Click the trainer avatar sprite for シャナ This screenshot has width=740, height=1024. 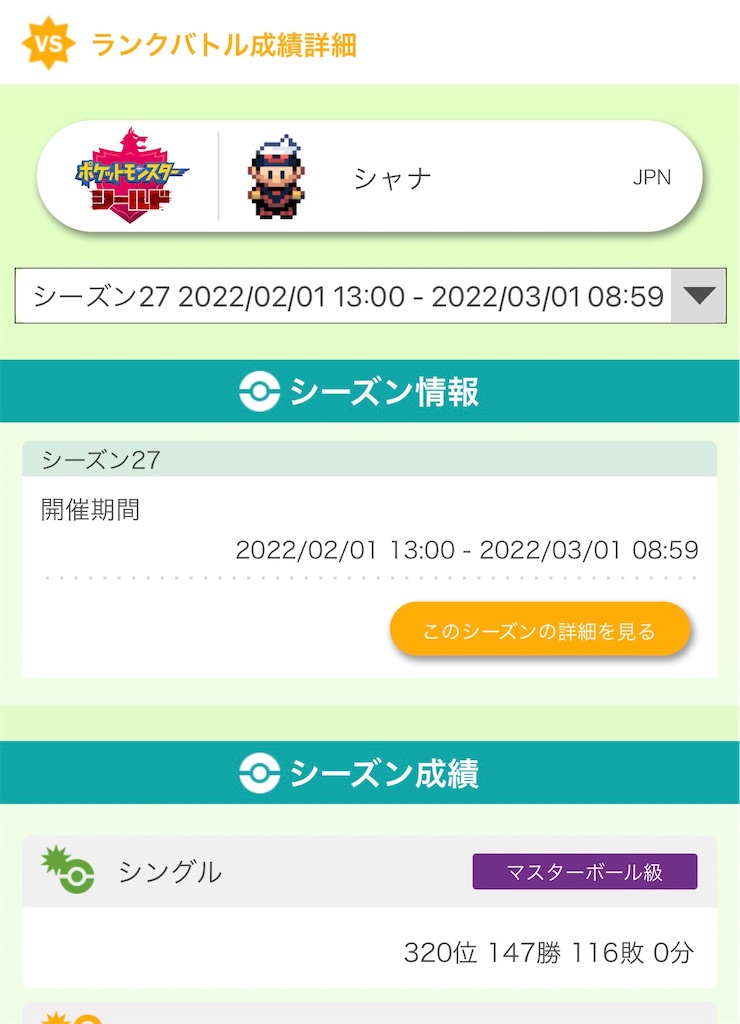click(277, 176)
